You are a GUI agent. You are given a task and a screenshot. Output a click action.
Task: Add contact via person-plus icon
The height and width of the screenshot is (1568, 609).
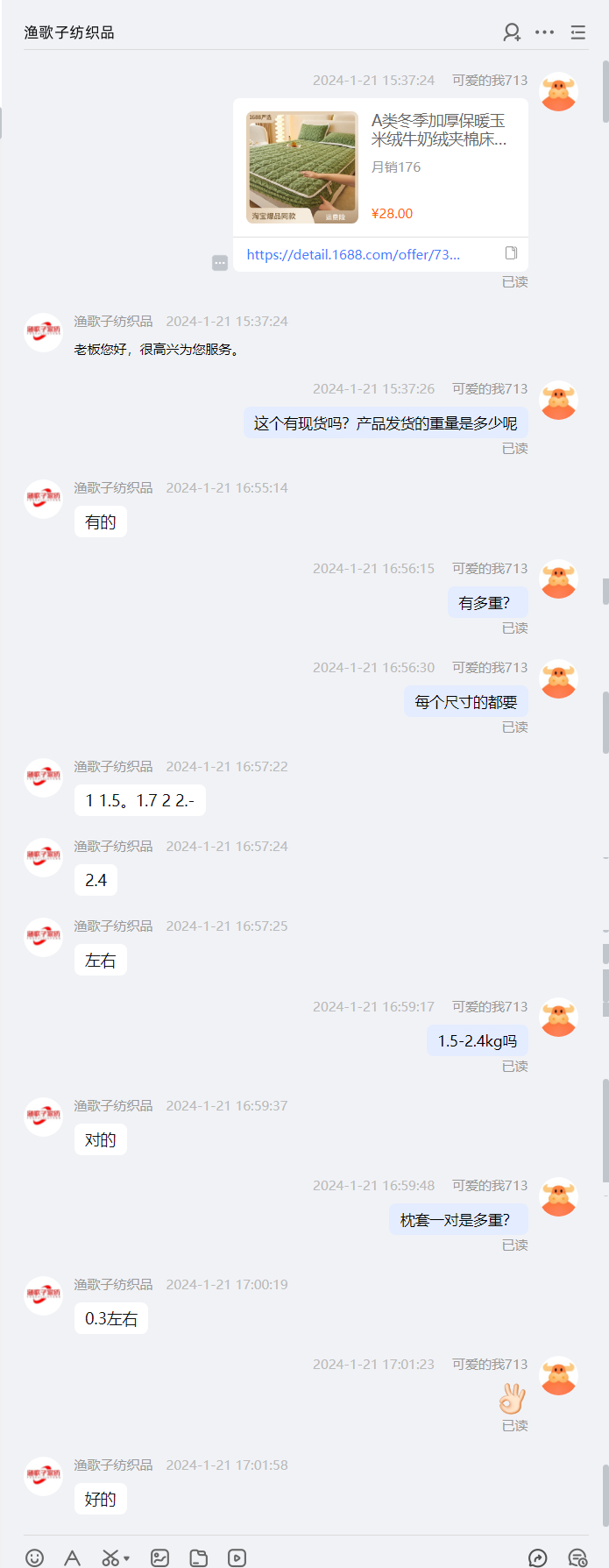click(x=512, y=32)
